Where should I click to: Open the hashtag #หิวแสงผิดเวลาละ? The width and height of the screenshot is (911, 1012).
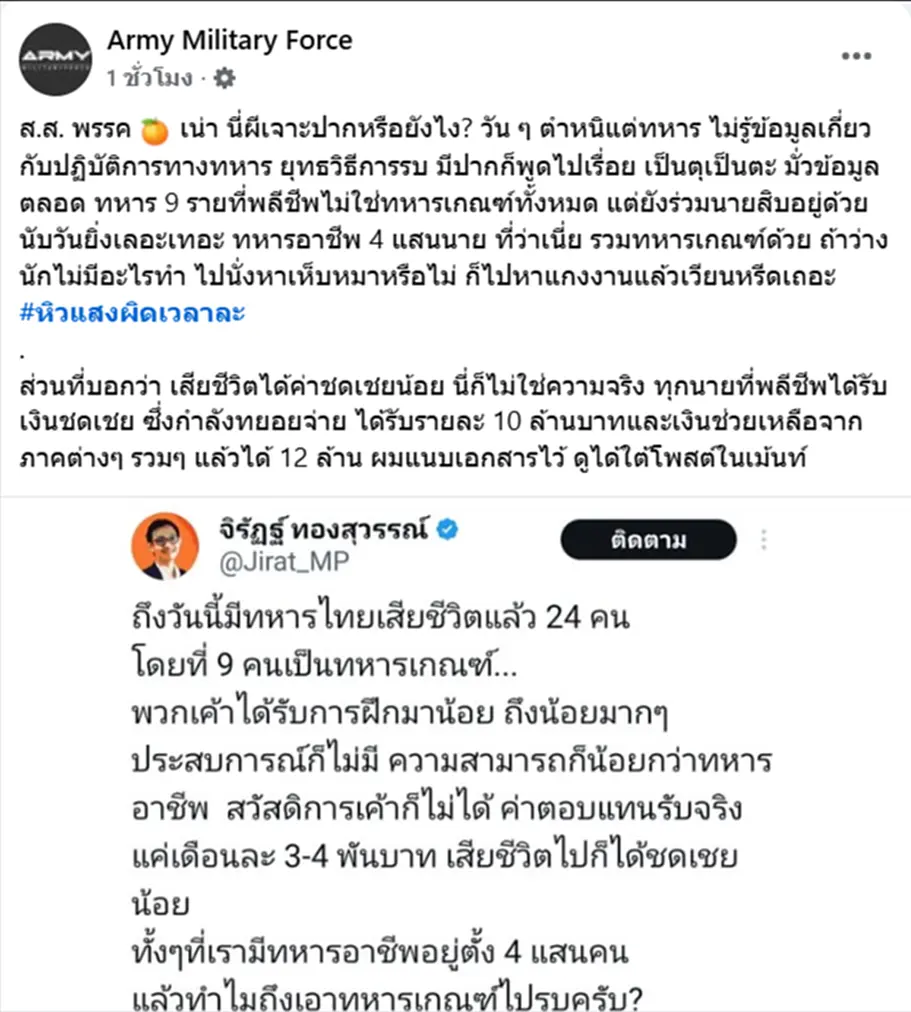[x=132, y=313]
